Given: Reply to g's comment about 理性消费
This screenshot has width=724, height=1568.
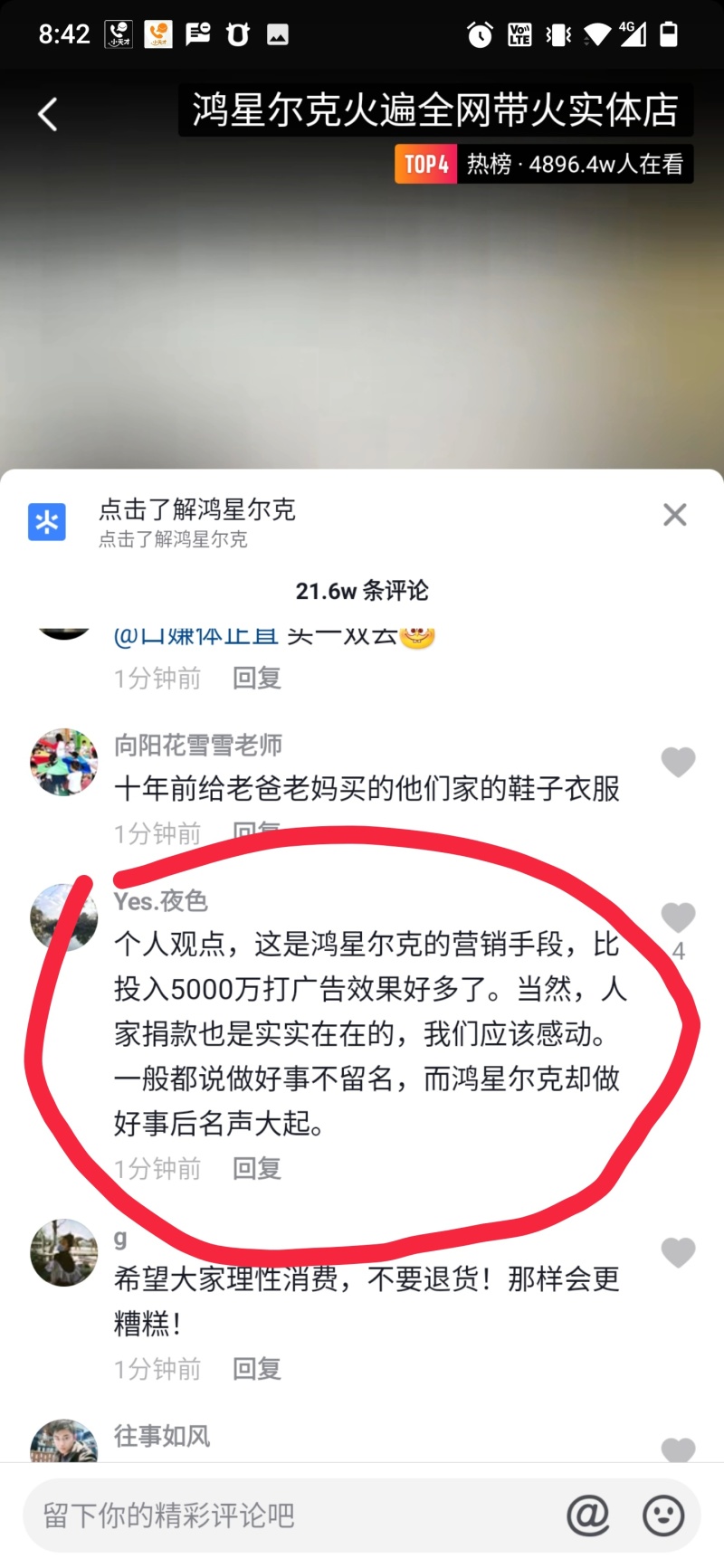Looking at the screenshot, I should pos(257,1369).
